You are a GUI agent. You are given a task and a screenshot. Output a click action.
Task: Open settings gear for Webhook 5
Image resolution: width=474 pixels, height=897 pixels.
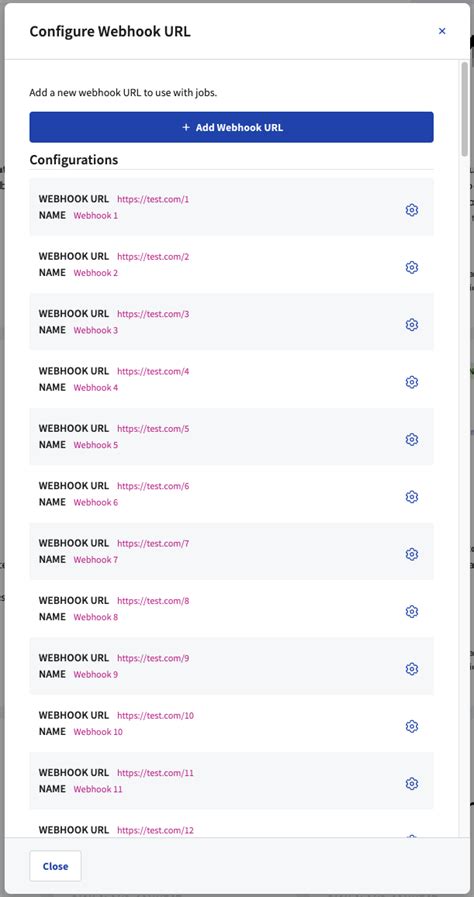[412, 439]
